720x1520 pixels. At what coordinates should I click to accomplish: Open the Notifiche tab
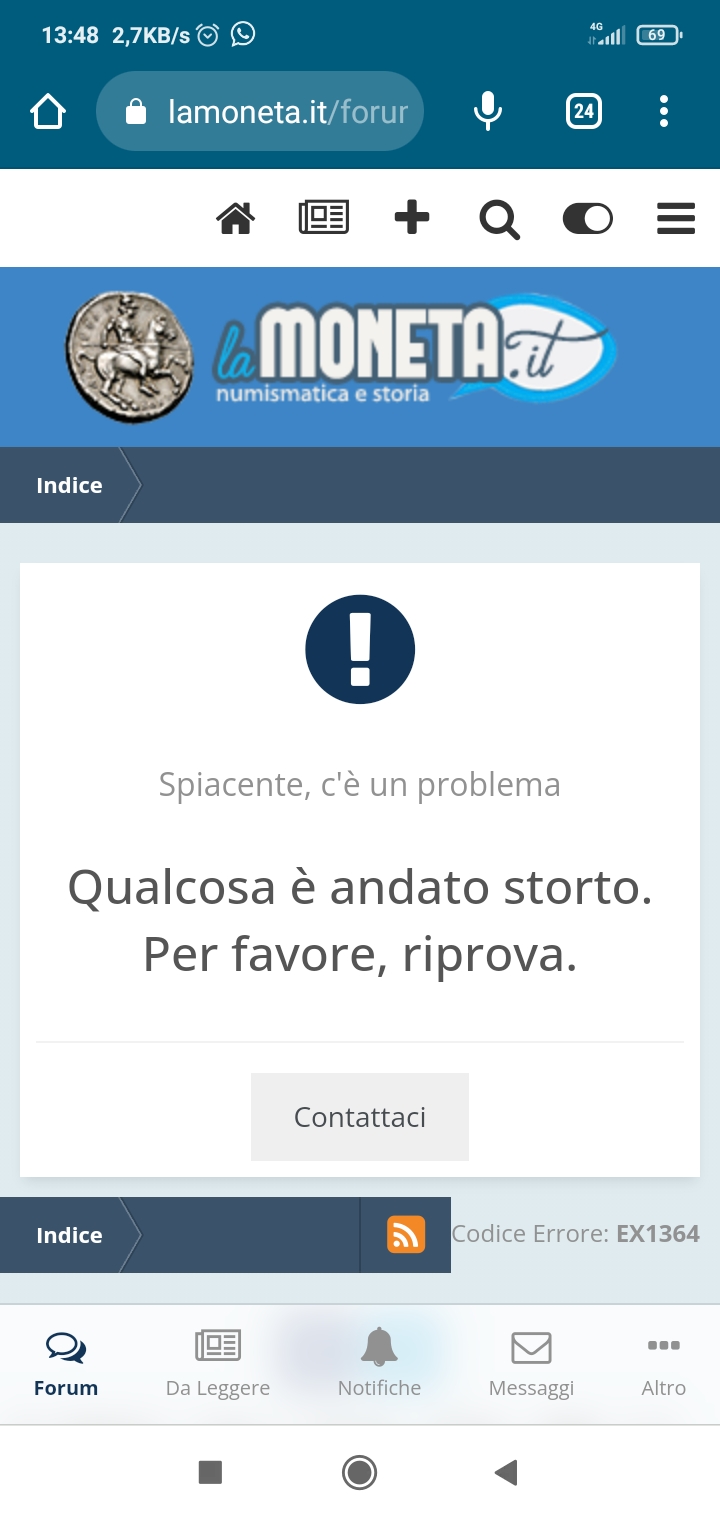tap(379, 1364)
